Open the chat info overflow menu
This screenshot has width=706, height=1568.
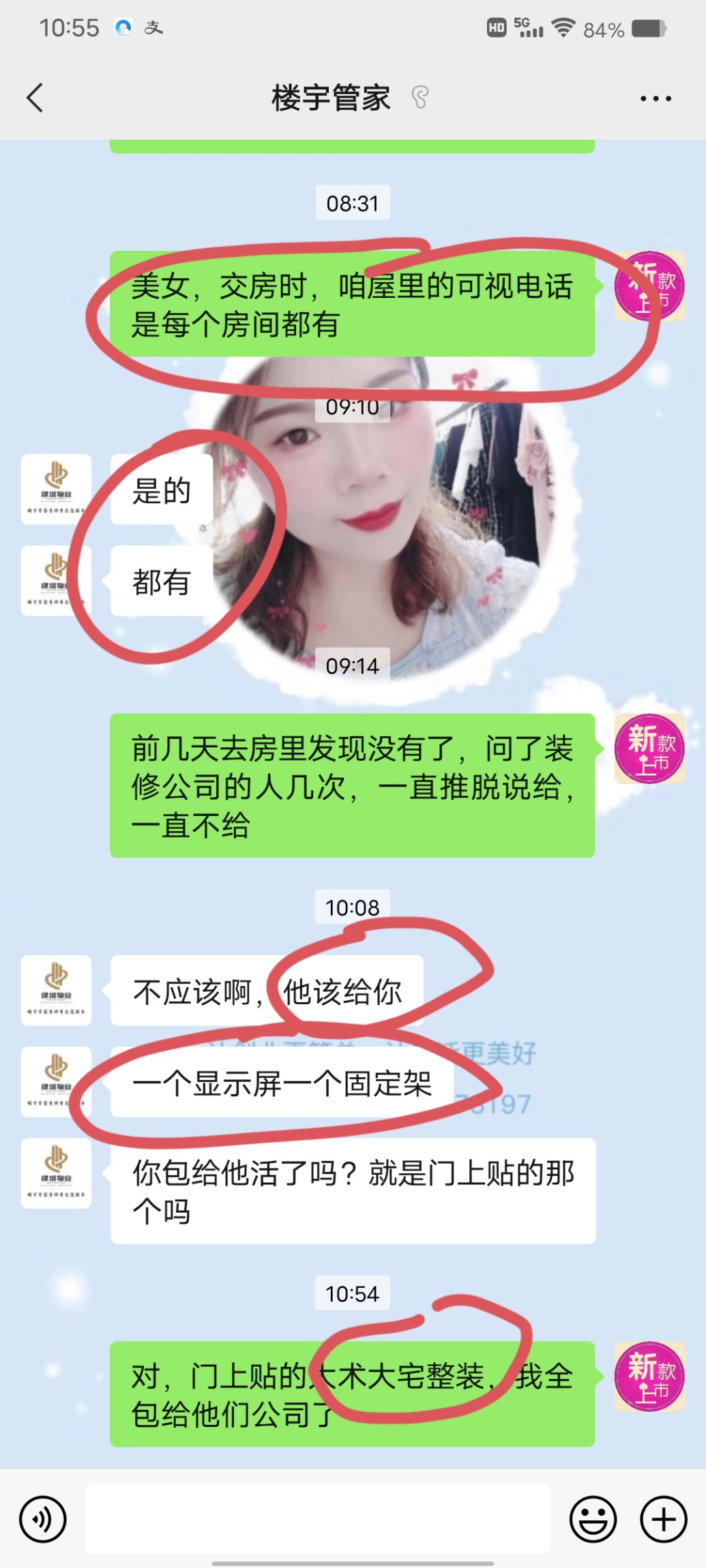pos(655,98)
